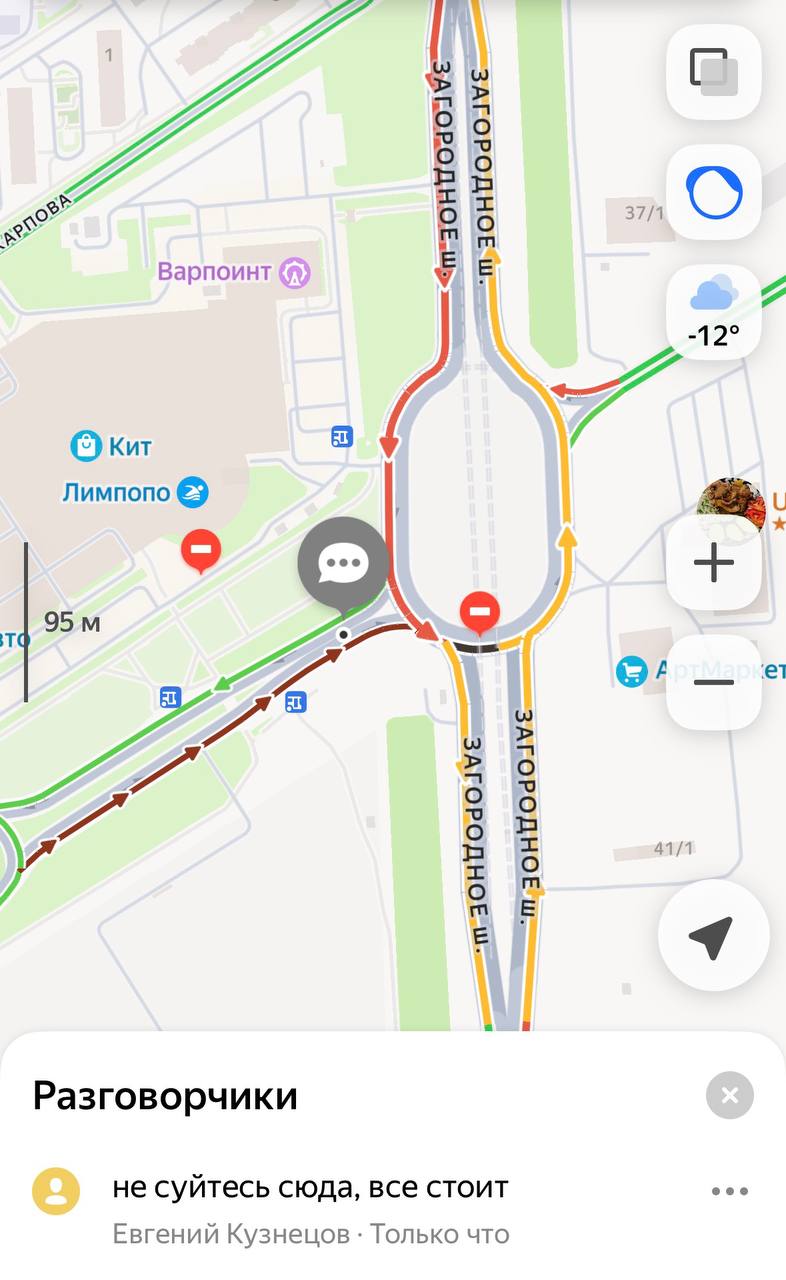Image resolution: width=786 pixels, height=1280 pixels.
Task: Zoom out of the map
Action: click(713, 682)
